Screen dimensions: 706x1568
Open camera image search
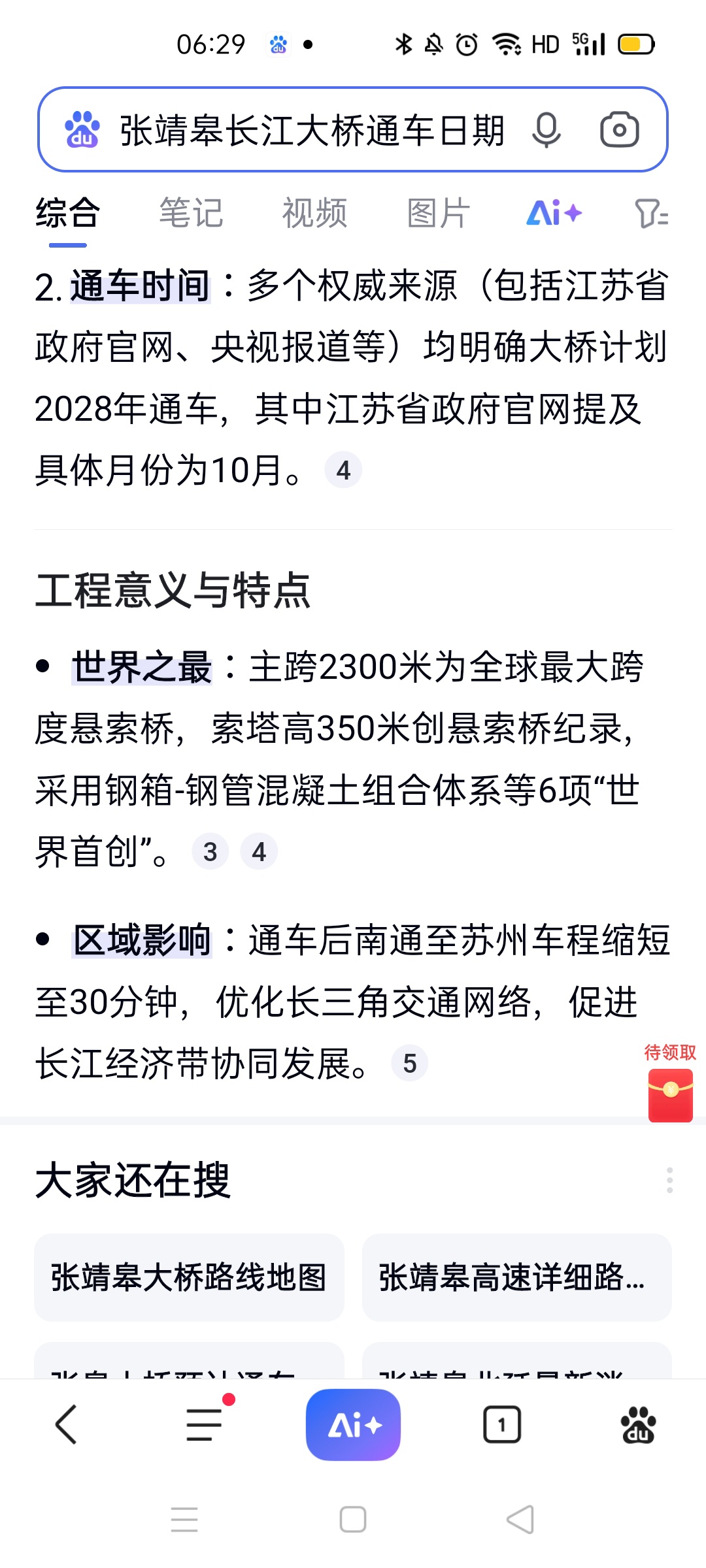619,130
